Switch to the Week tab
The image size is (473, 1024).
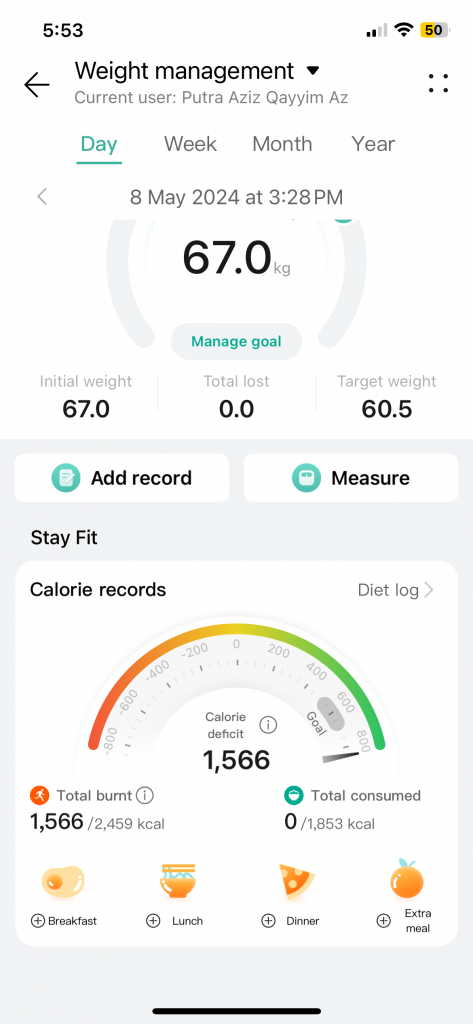[190, 144]
